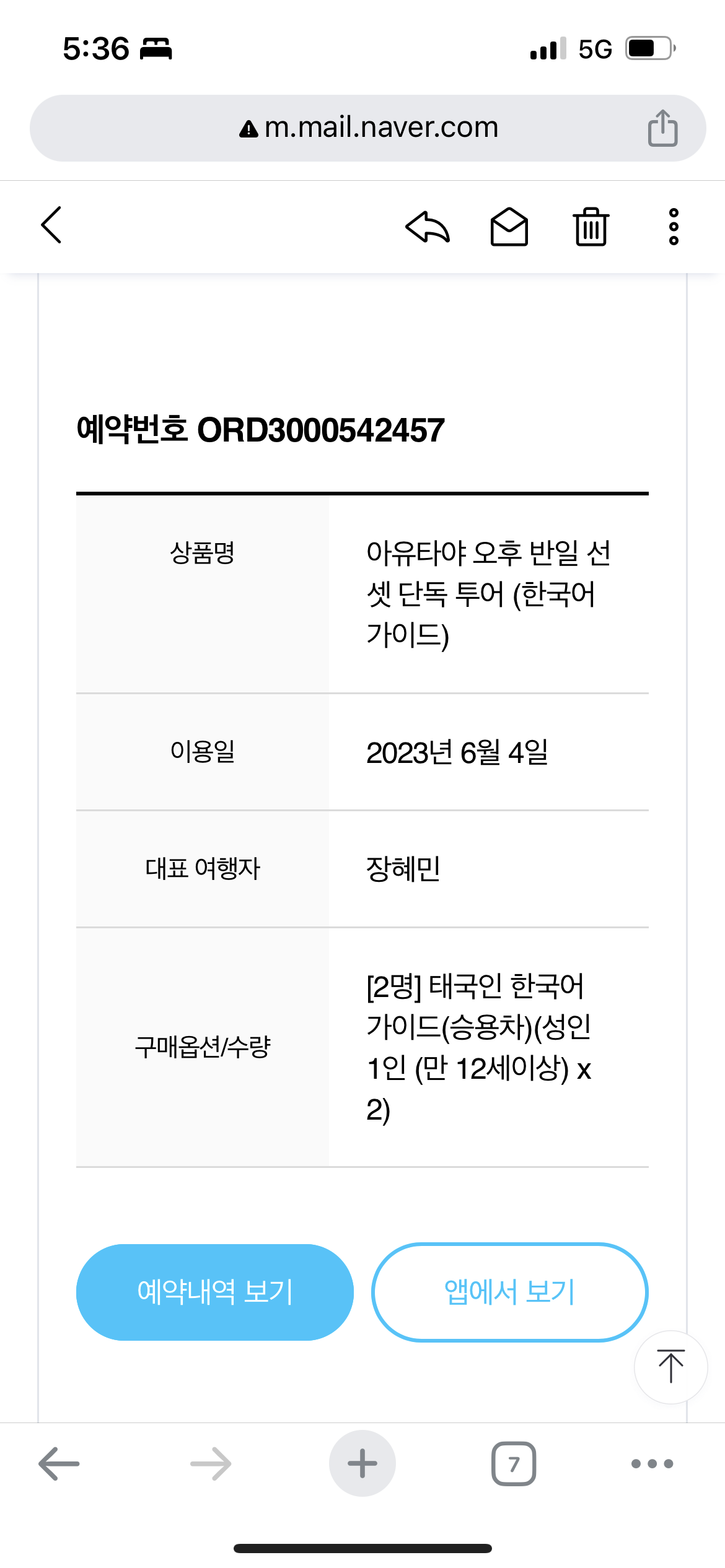Tap the m.mail.naver.com address bar
The height and width of the screenshot is (1568, 725).
[x=368, y=128]
